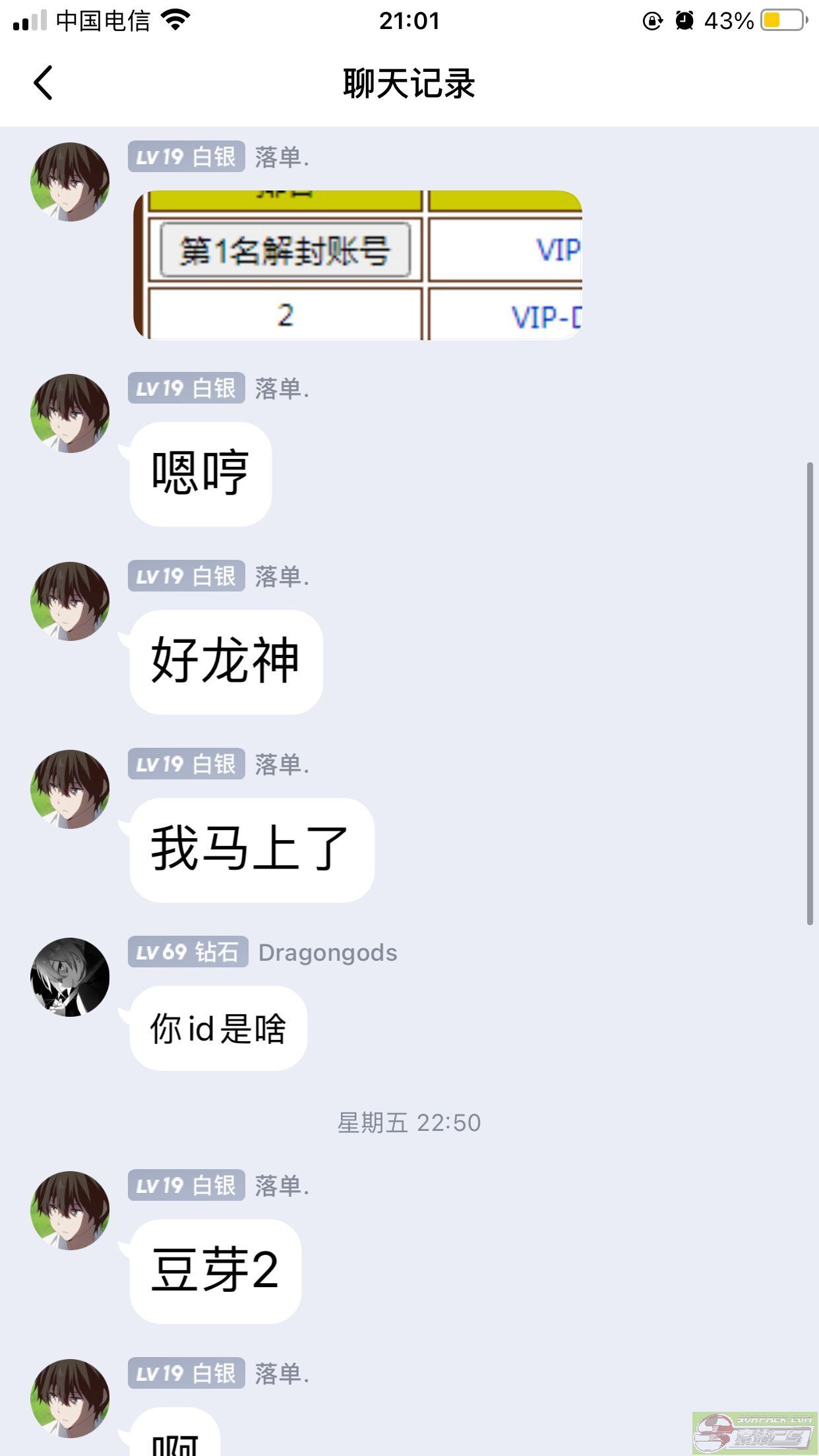Screen dimensions: 819x1456
Task: Open Dragongods' profile avatar
Action: click(x=70, y=977)
